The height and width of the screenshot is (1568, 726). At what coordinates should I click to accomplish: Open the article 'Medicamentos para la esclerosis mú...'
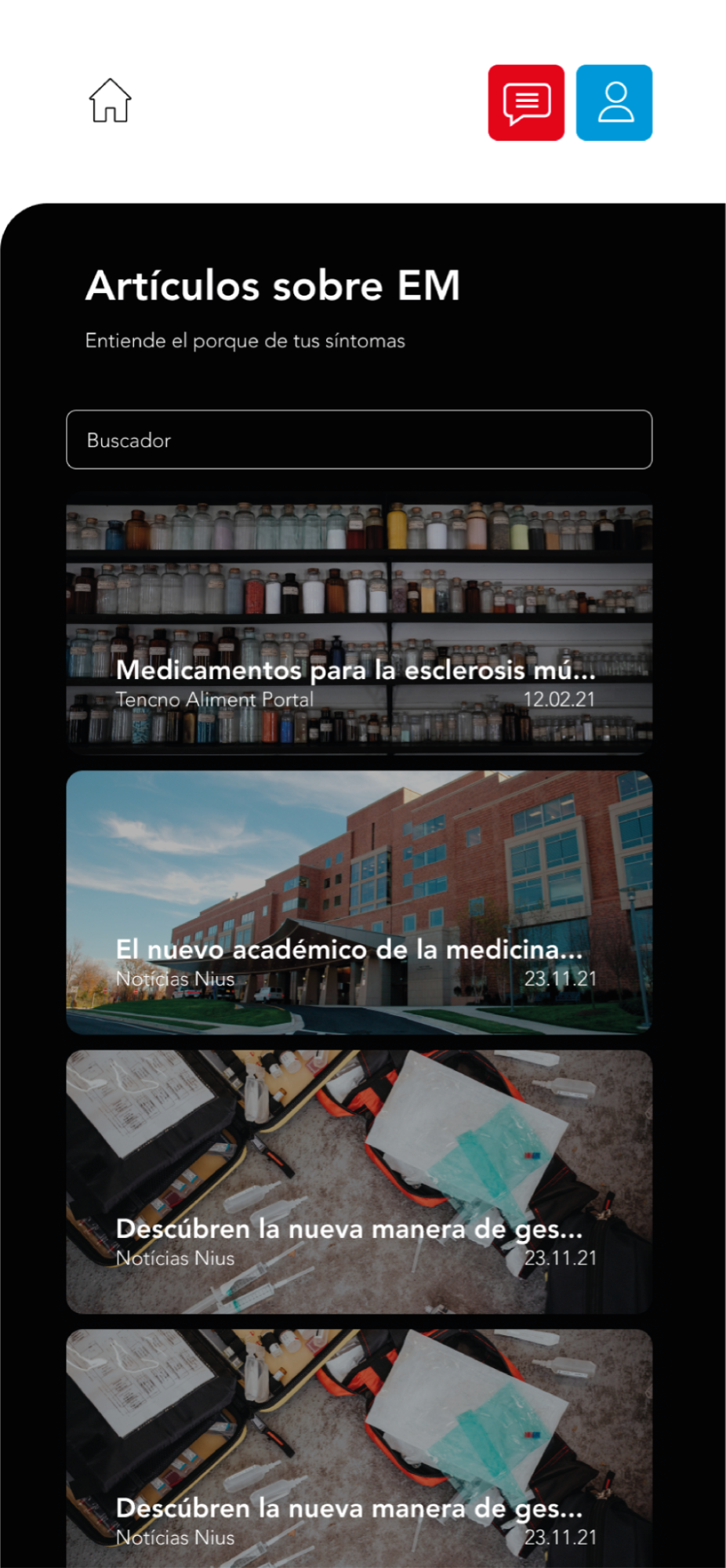point(359,624)
